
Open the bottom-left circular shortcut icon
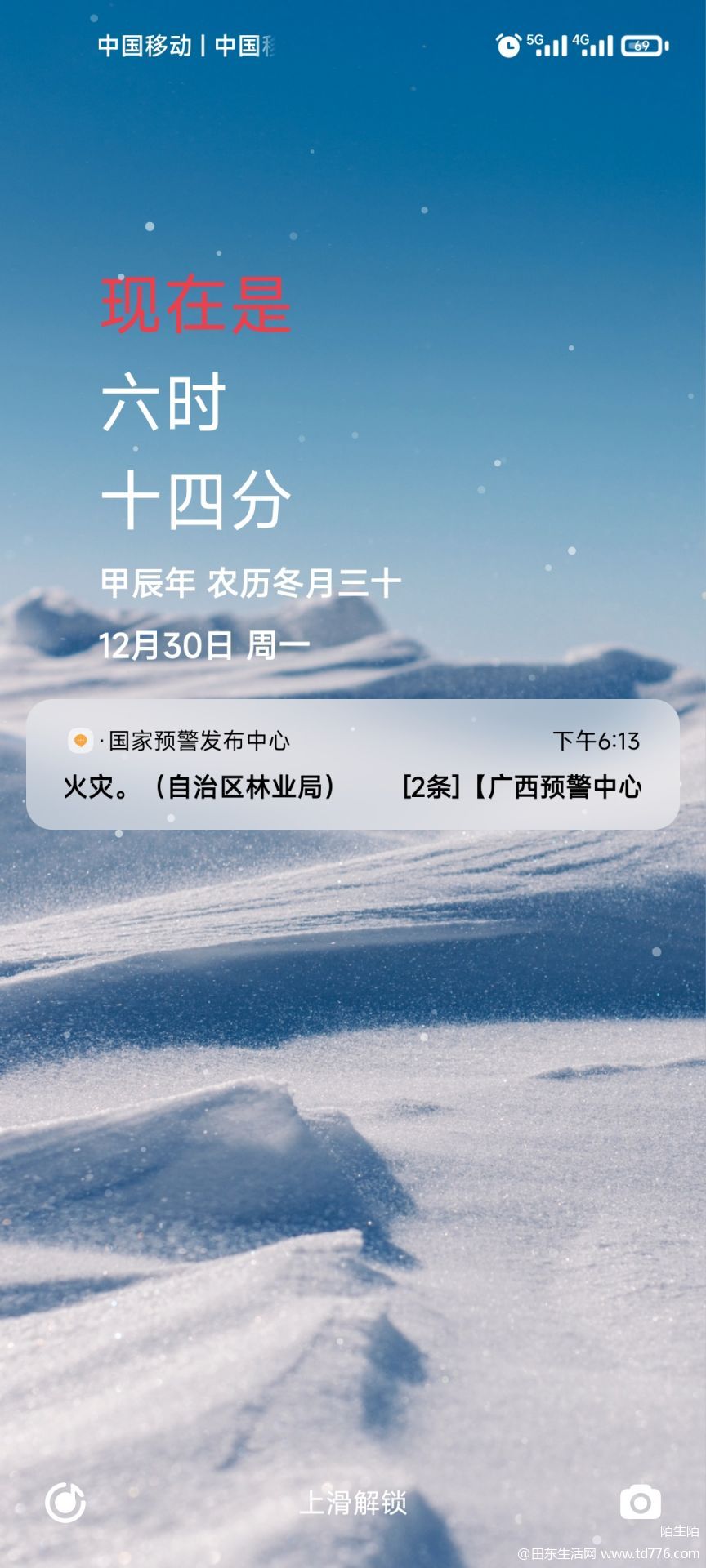(x=65, y=1502)
